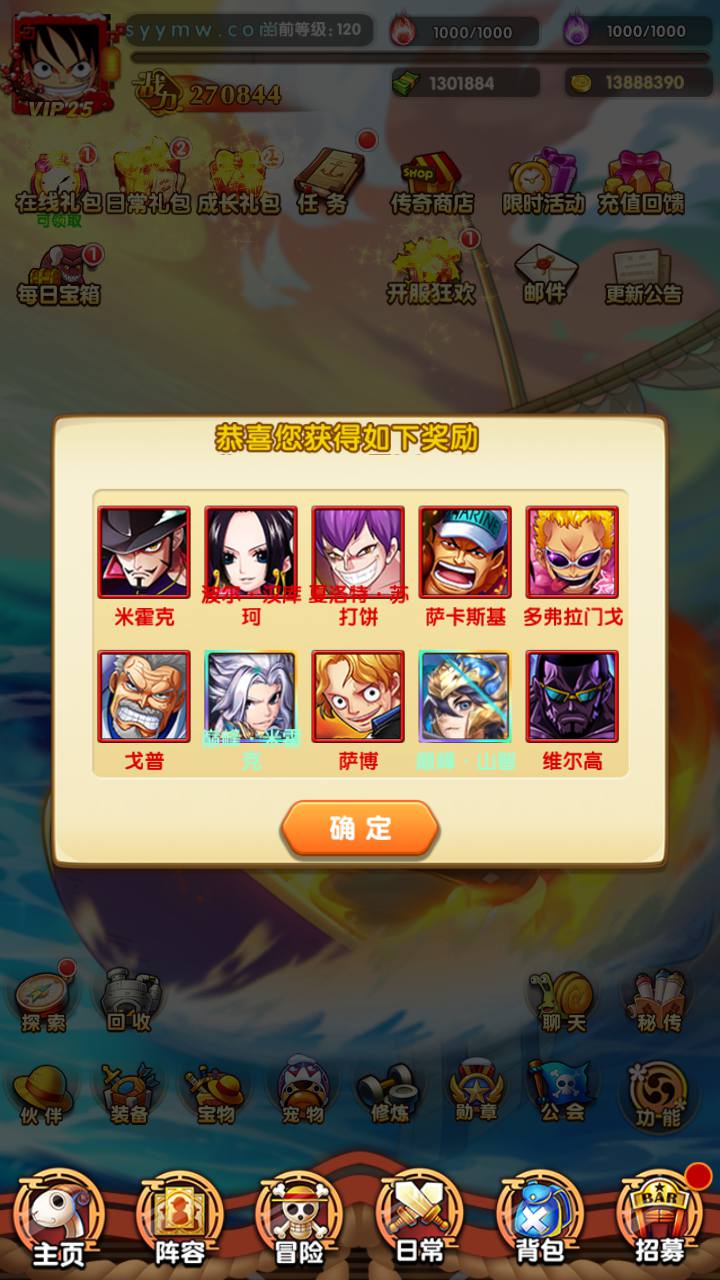The height and width of the screenshot is (1280, 720).
Task: Select the 戈普 hero reward tile
Action: (144, 697)
